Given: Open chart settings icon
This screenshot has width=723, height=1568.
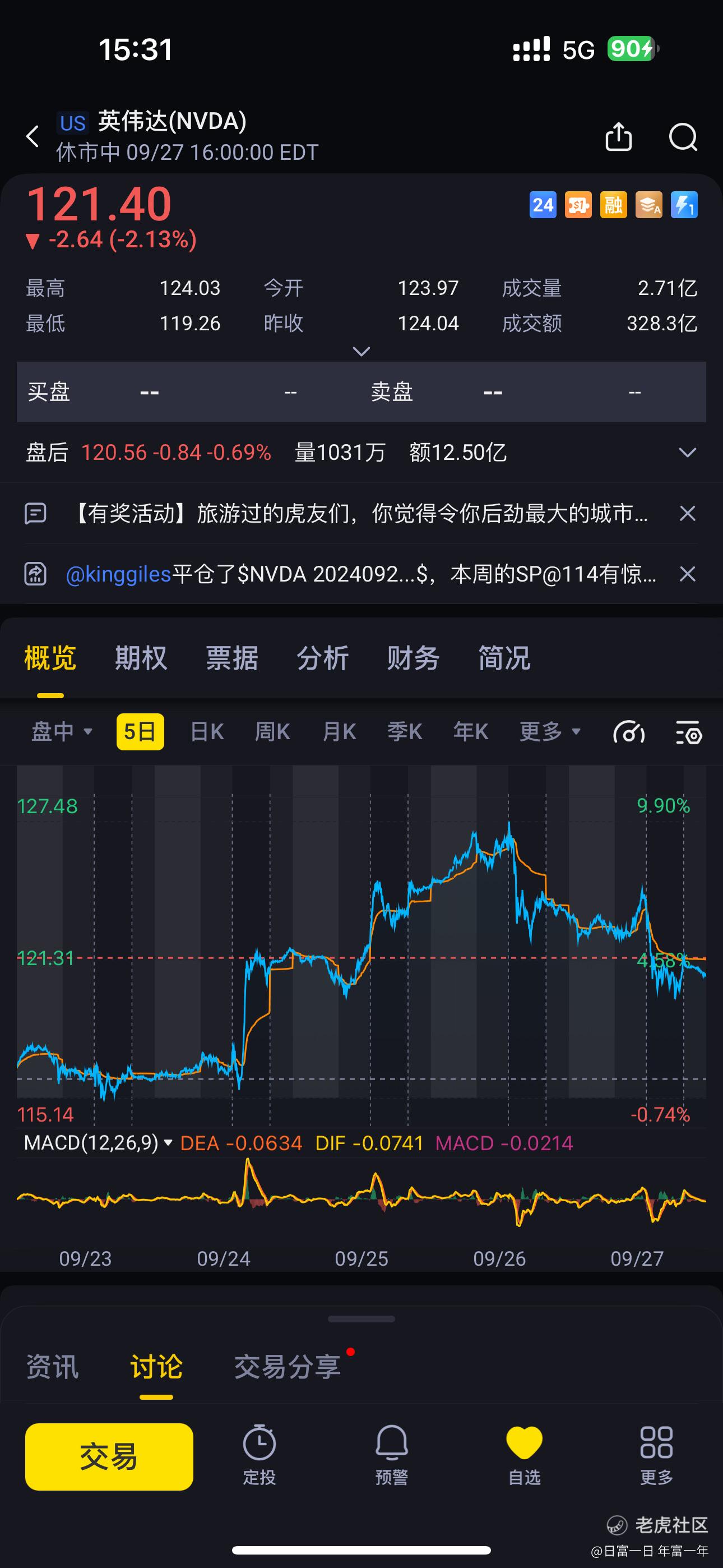Looking at the screenshot, I should point(689,732).
